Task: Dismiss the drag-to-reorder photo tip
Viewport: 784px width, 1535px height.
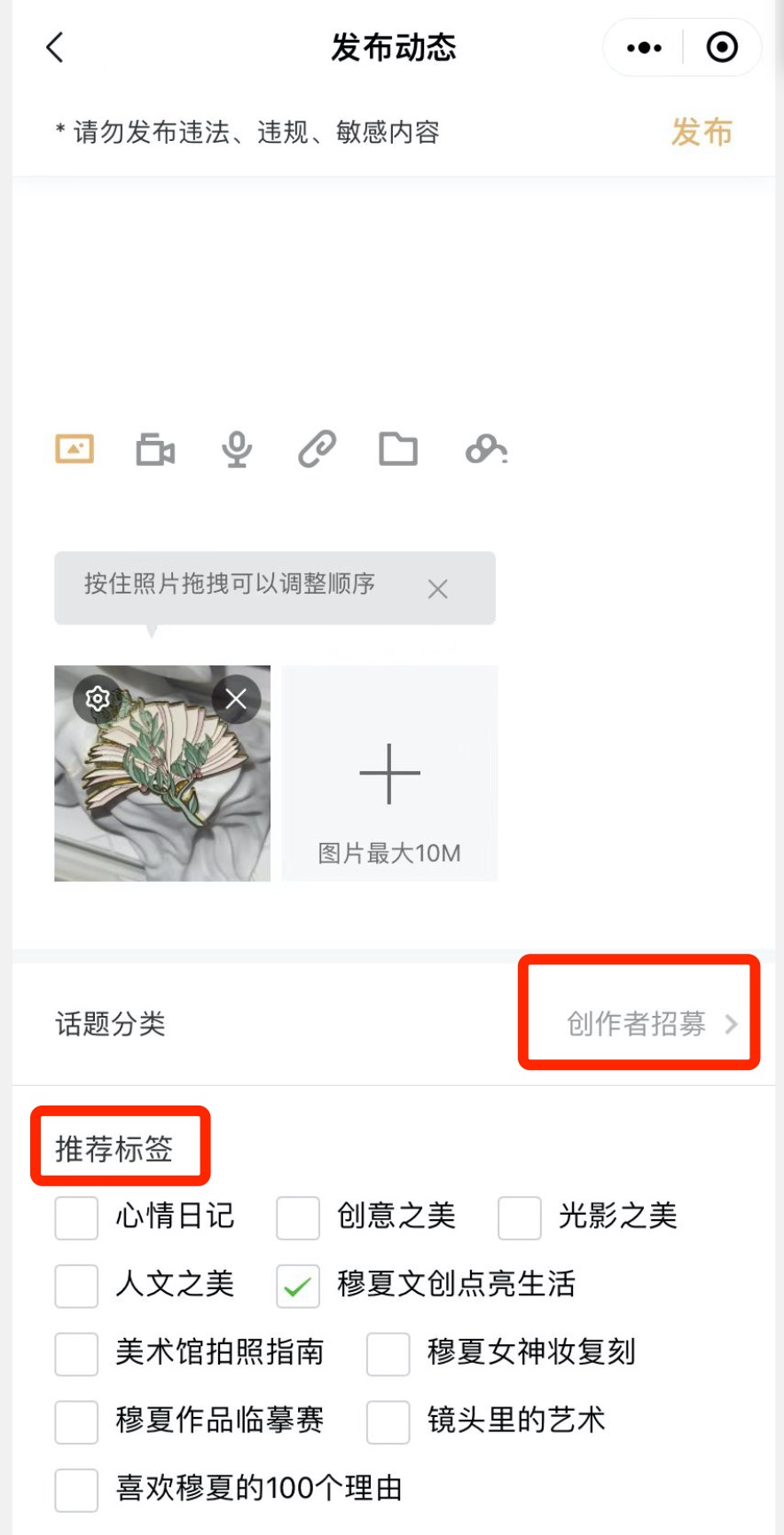Action: [437, 588]
